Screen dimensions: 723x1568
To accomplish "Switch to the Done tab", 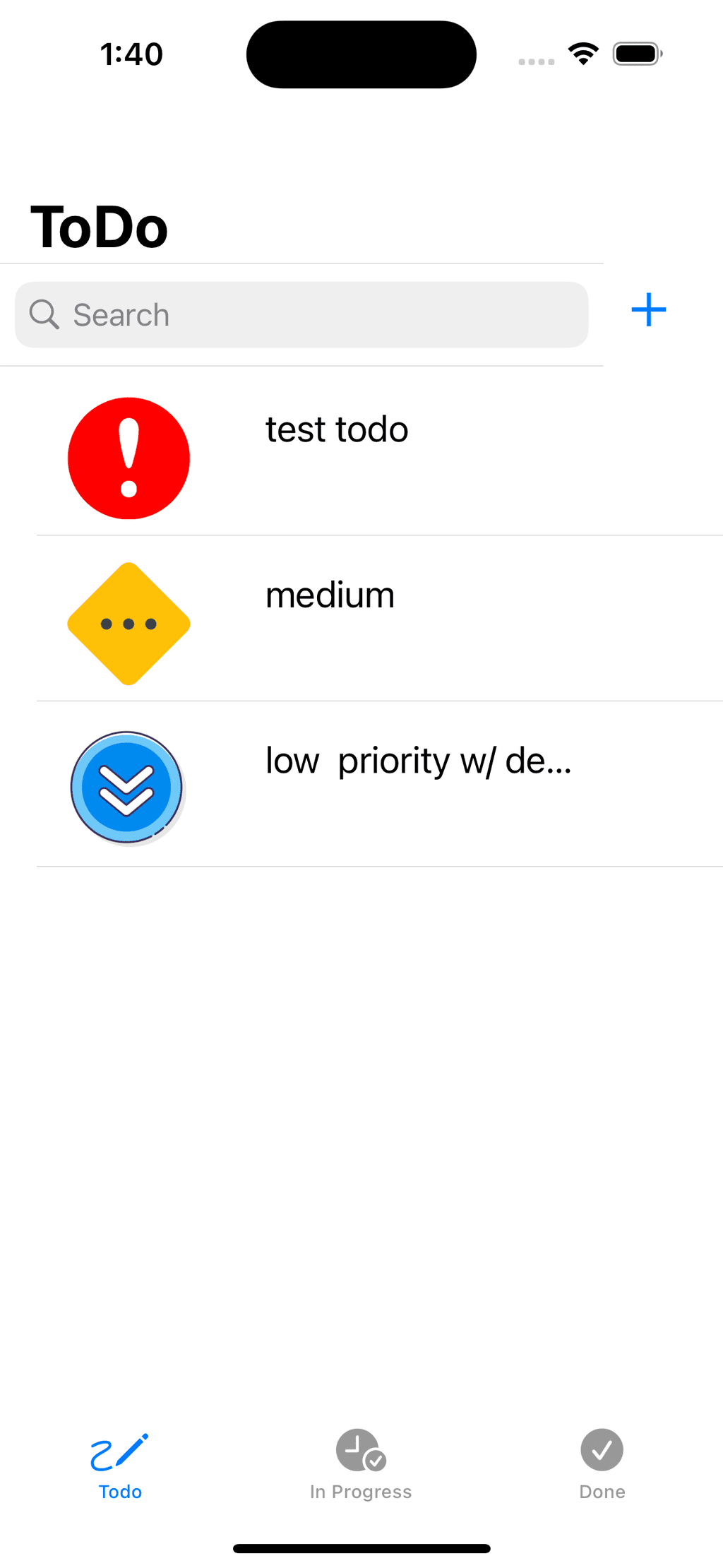I will pos(602,1464).
